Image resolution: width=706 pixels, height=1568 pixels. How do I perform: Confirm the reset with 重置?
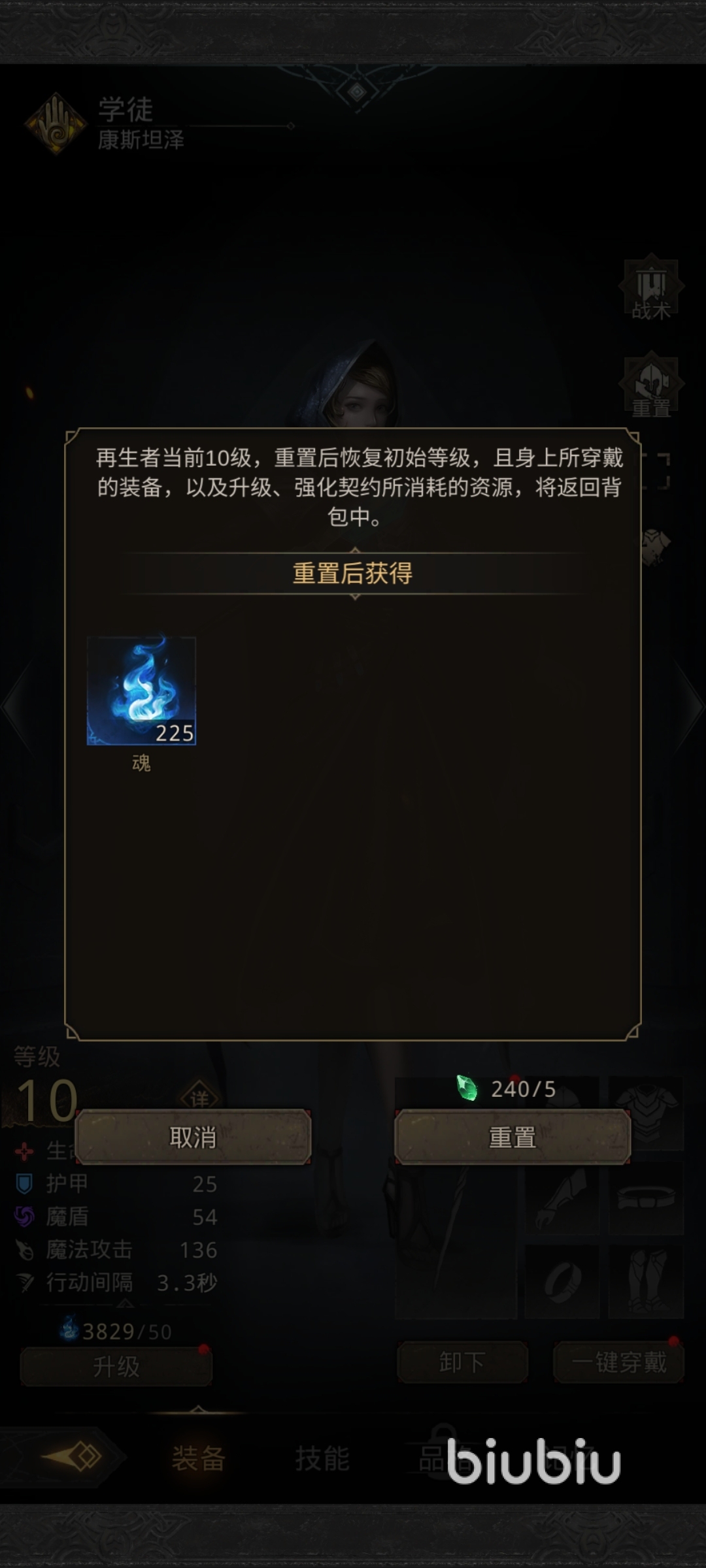513,1137
